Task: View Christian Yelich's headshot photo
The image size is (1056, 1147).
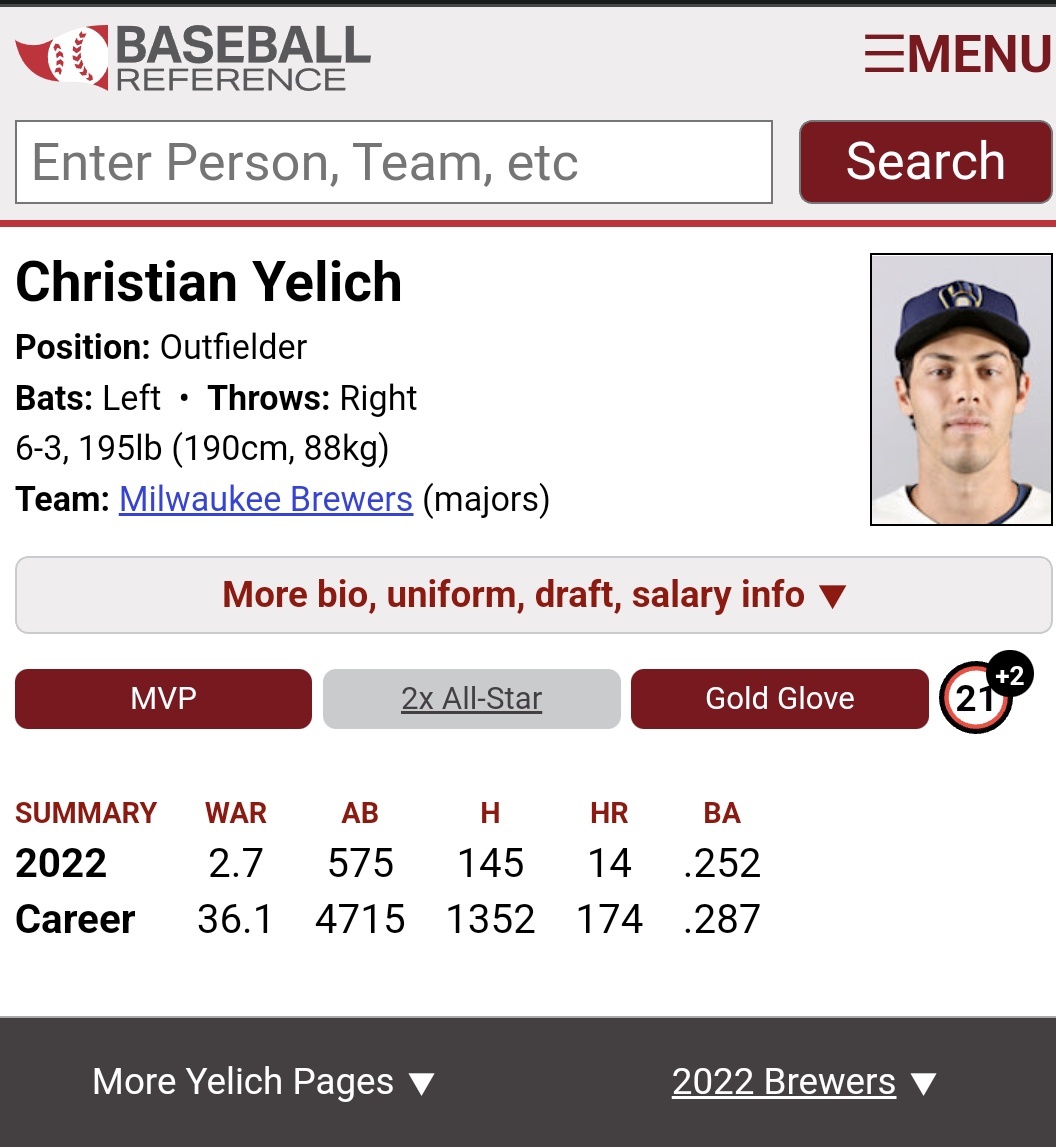Action: coord(961,389)
